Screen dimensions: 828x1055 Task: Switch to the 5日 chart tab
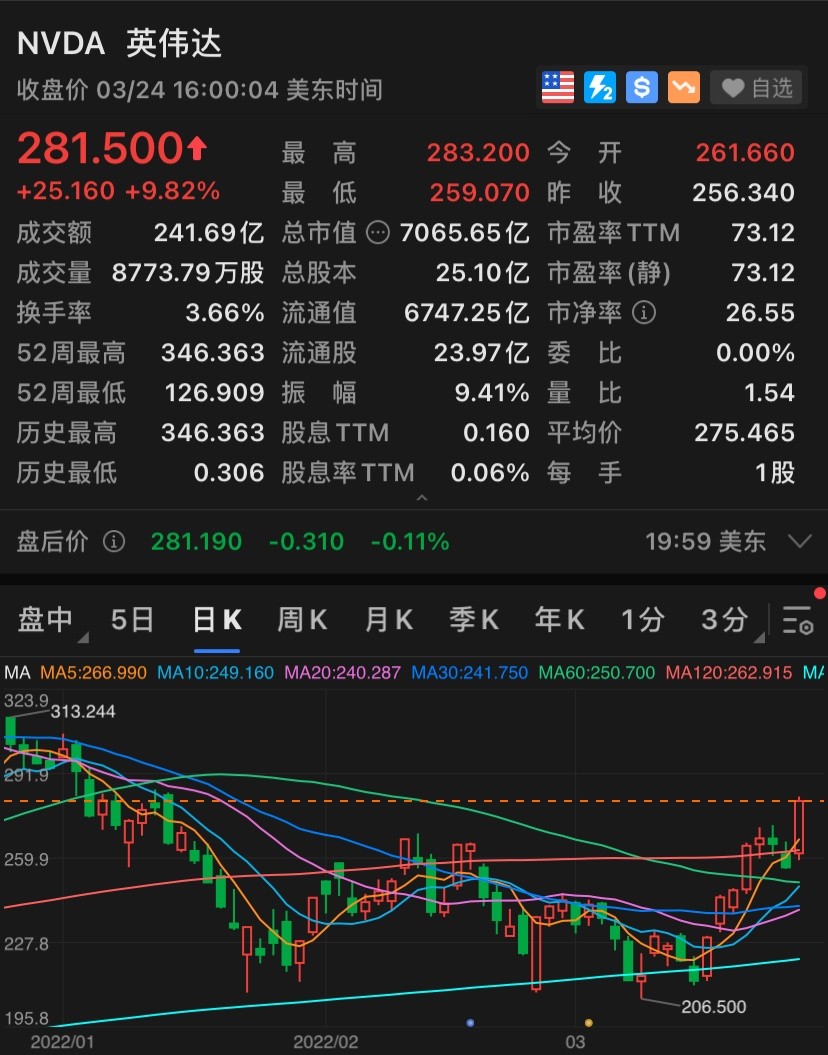(132, 620)
